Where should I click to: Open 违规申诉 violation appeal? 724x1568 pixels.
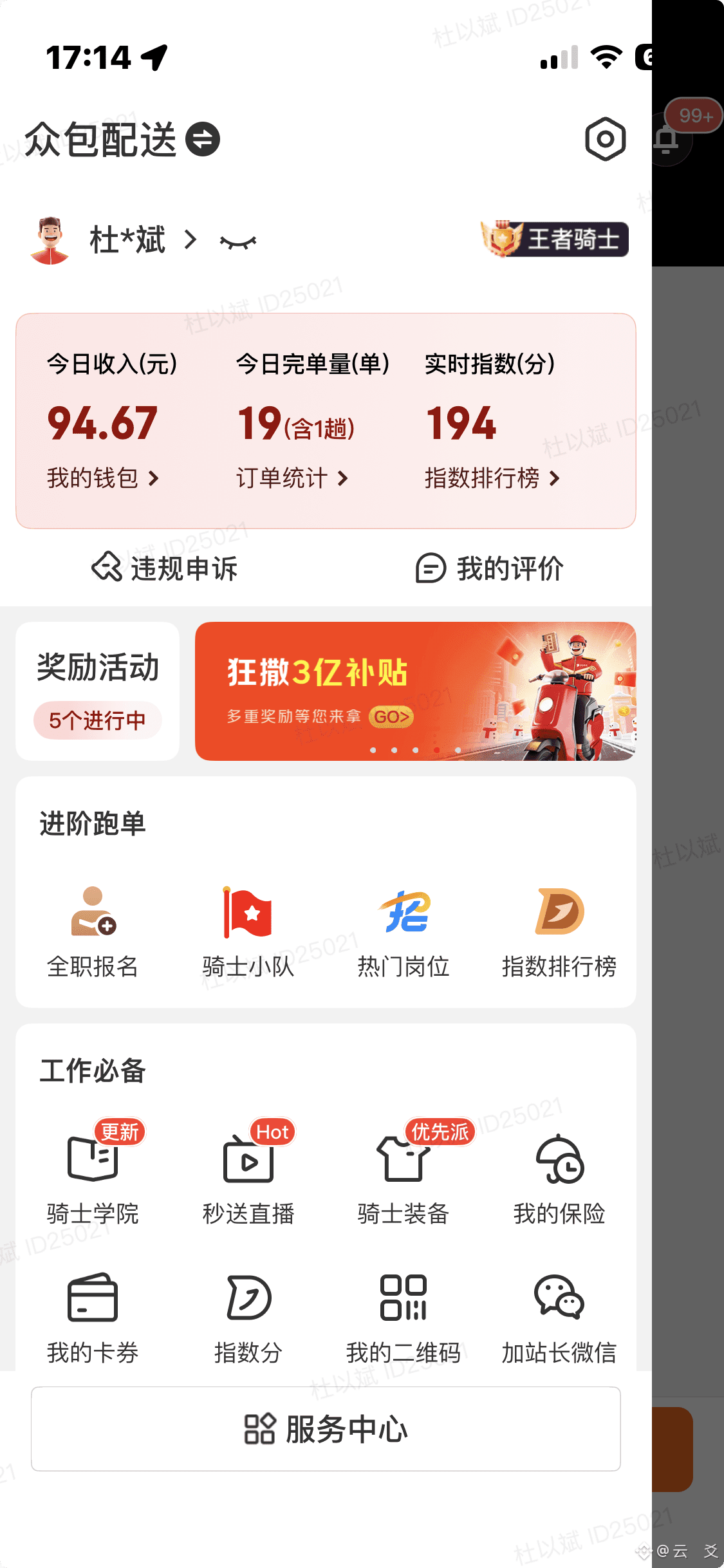[165, 568]
